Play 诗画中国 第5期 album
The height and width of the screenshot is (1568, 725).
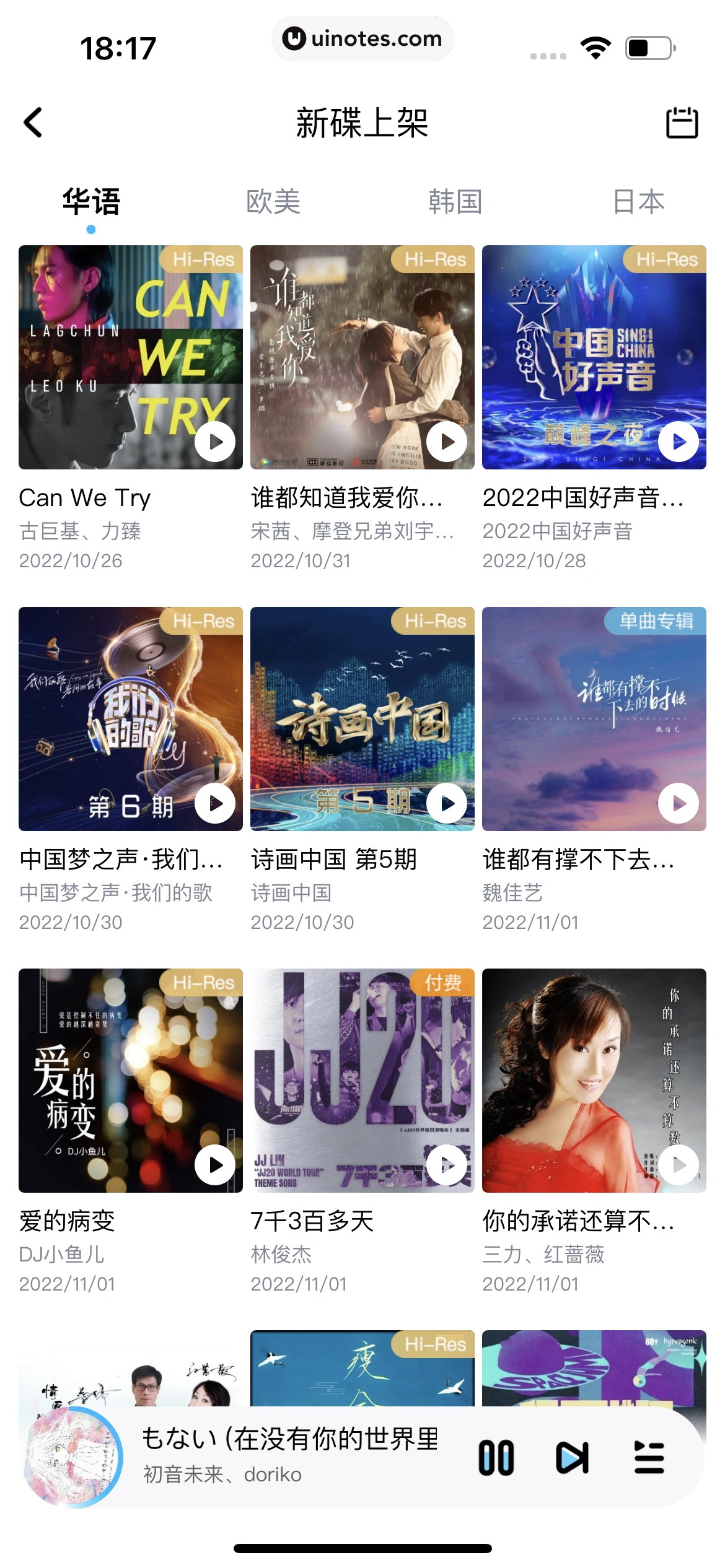pyautogui.click(x=447, y=804)
